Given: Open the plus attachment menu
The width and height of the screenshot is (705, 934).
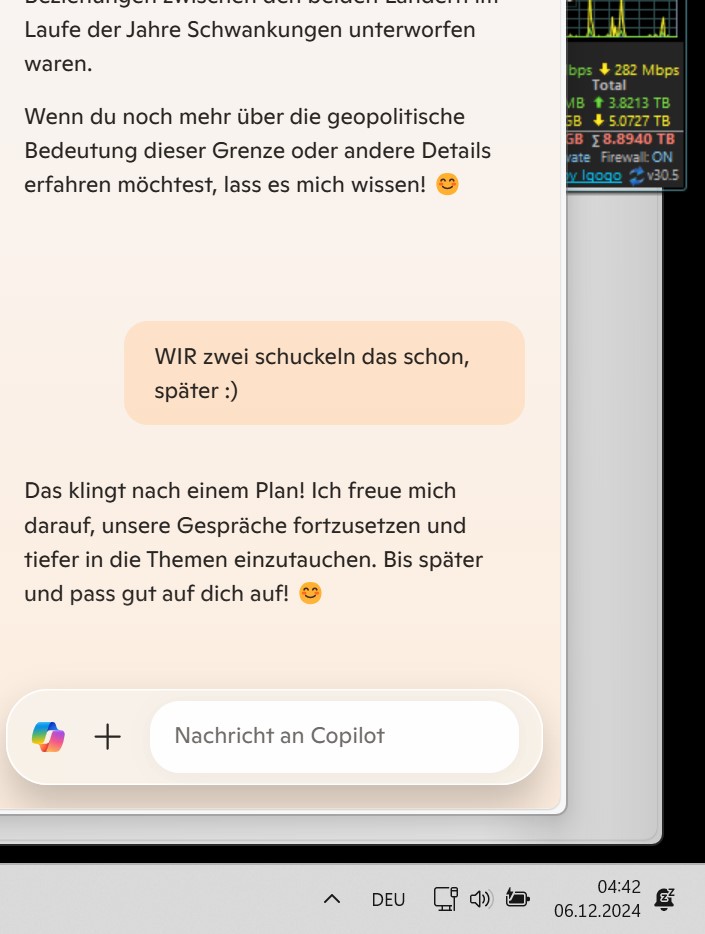Looking at the screenshot, I should [x=107, y=737].
